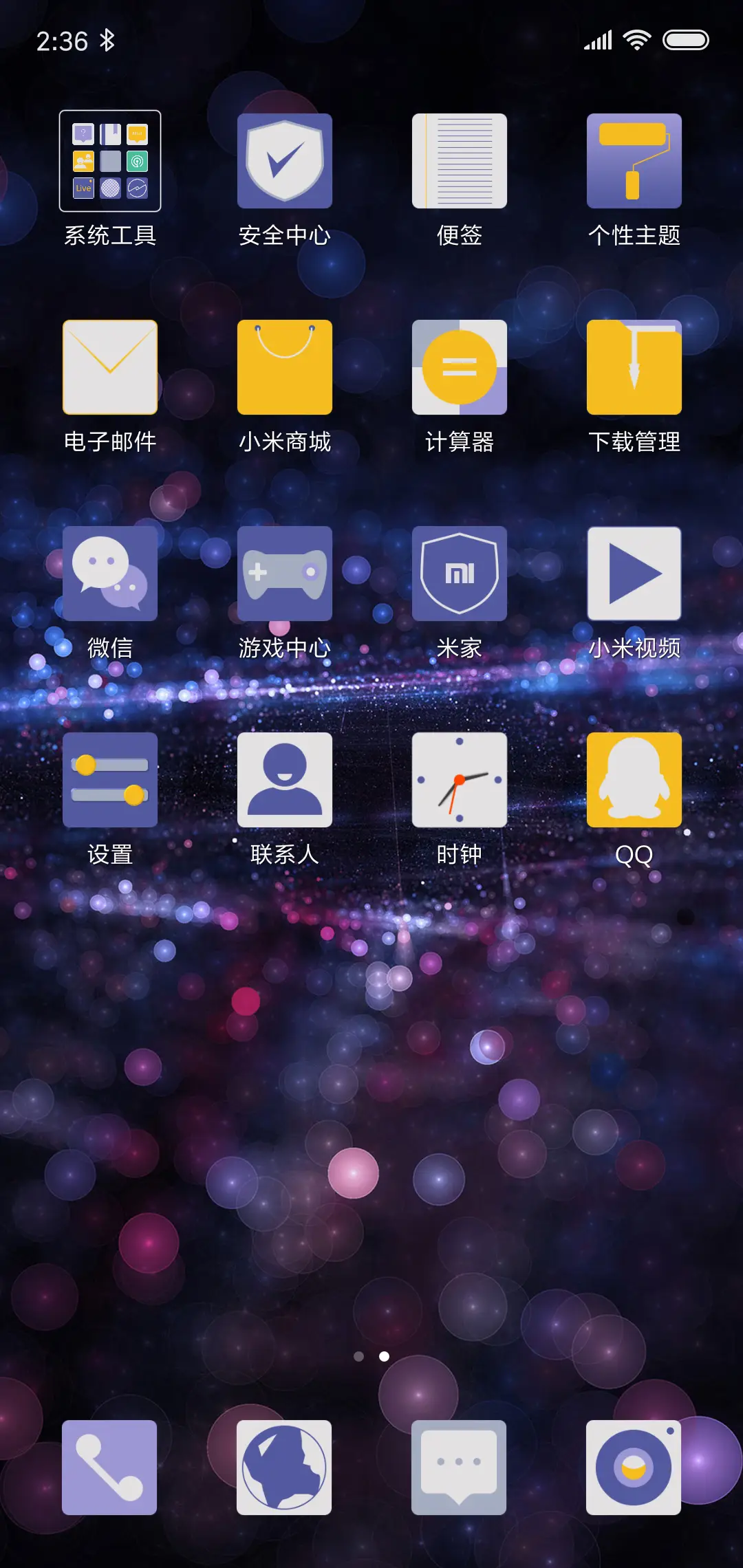
Task: Launch 小米商城 (Mi Store)
Action: click(285, 368)
